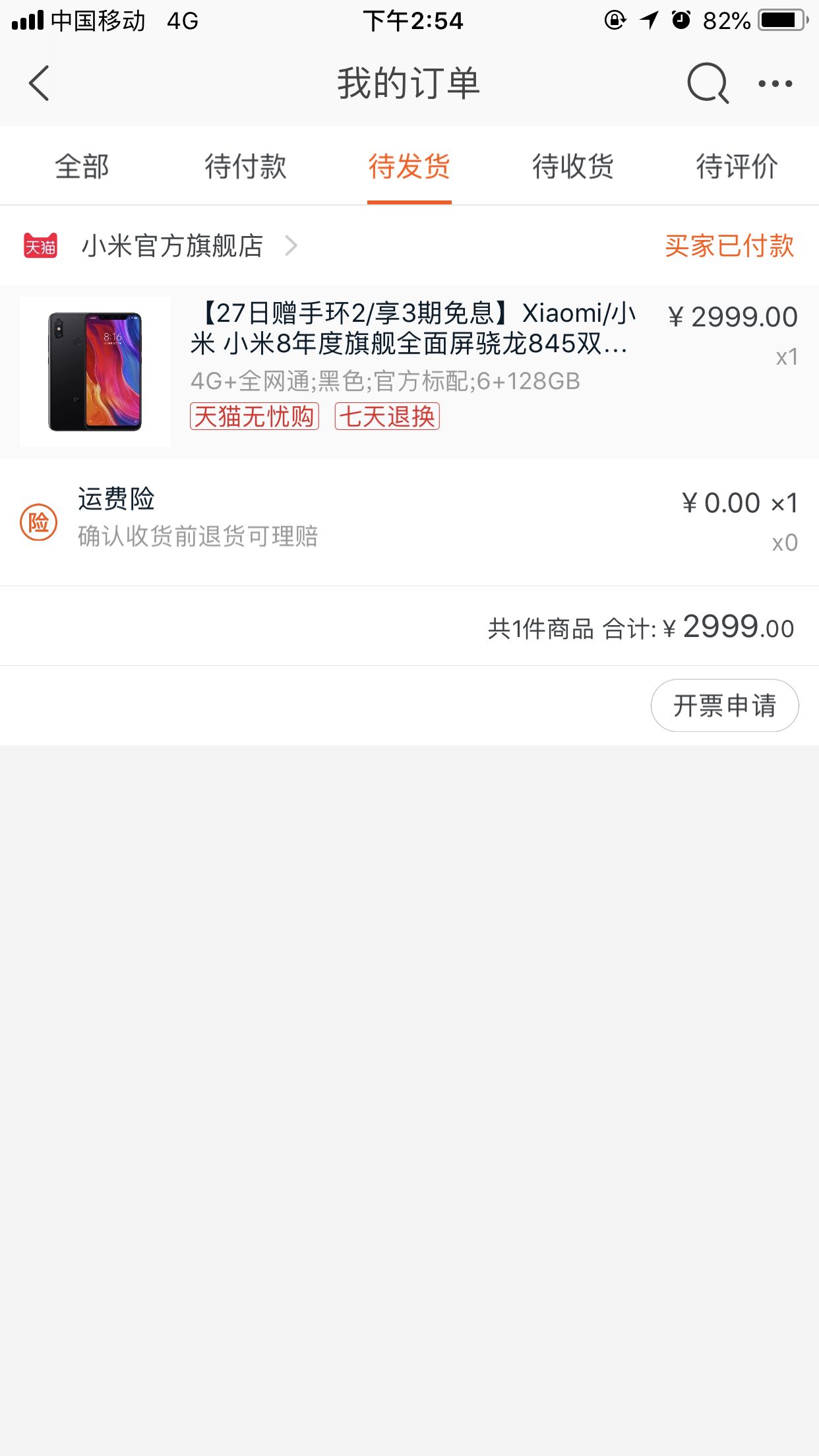Select the 待发货 tab
Screen dimensions: 819x1456
(x=409, y=166)
